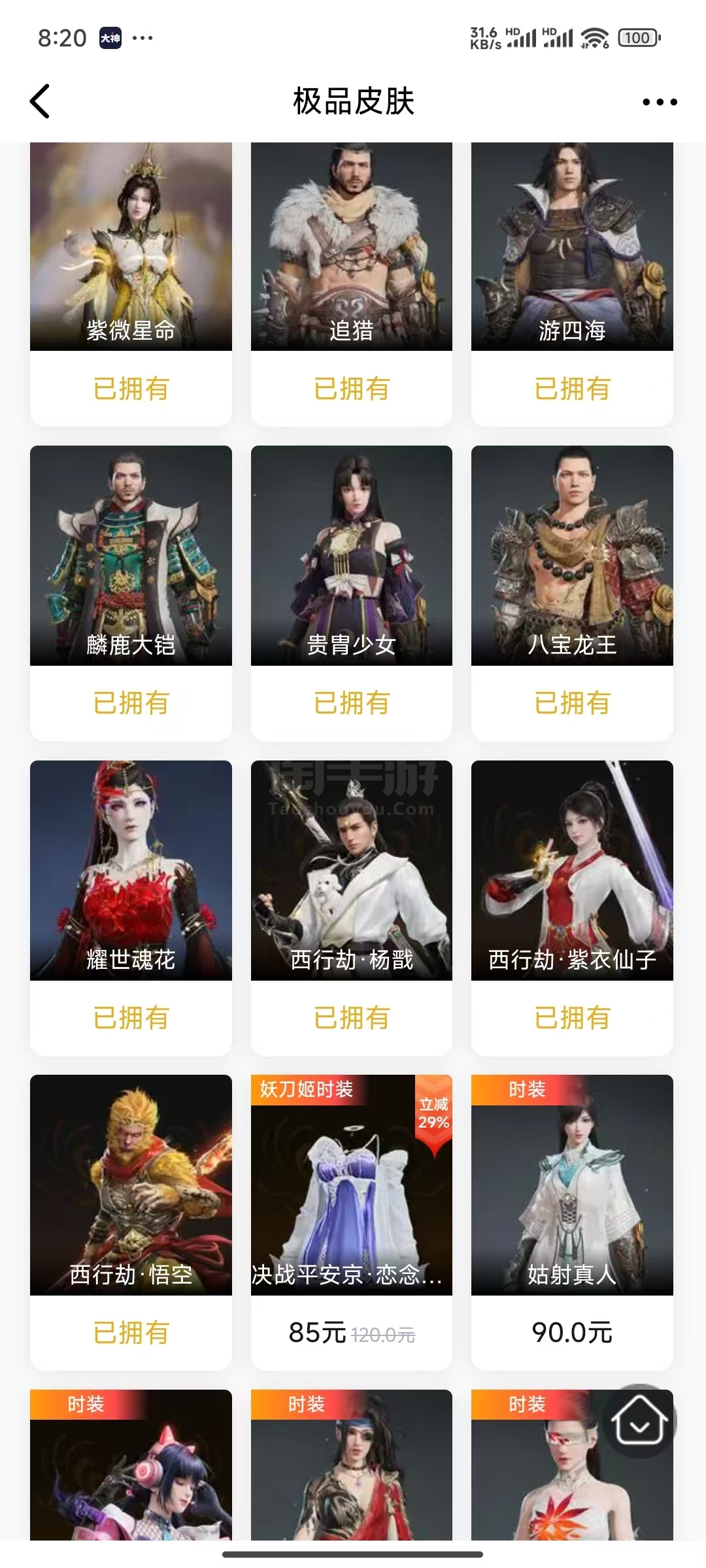Open the three-dot overflow menu

659,102
